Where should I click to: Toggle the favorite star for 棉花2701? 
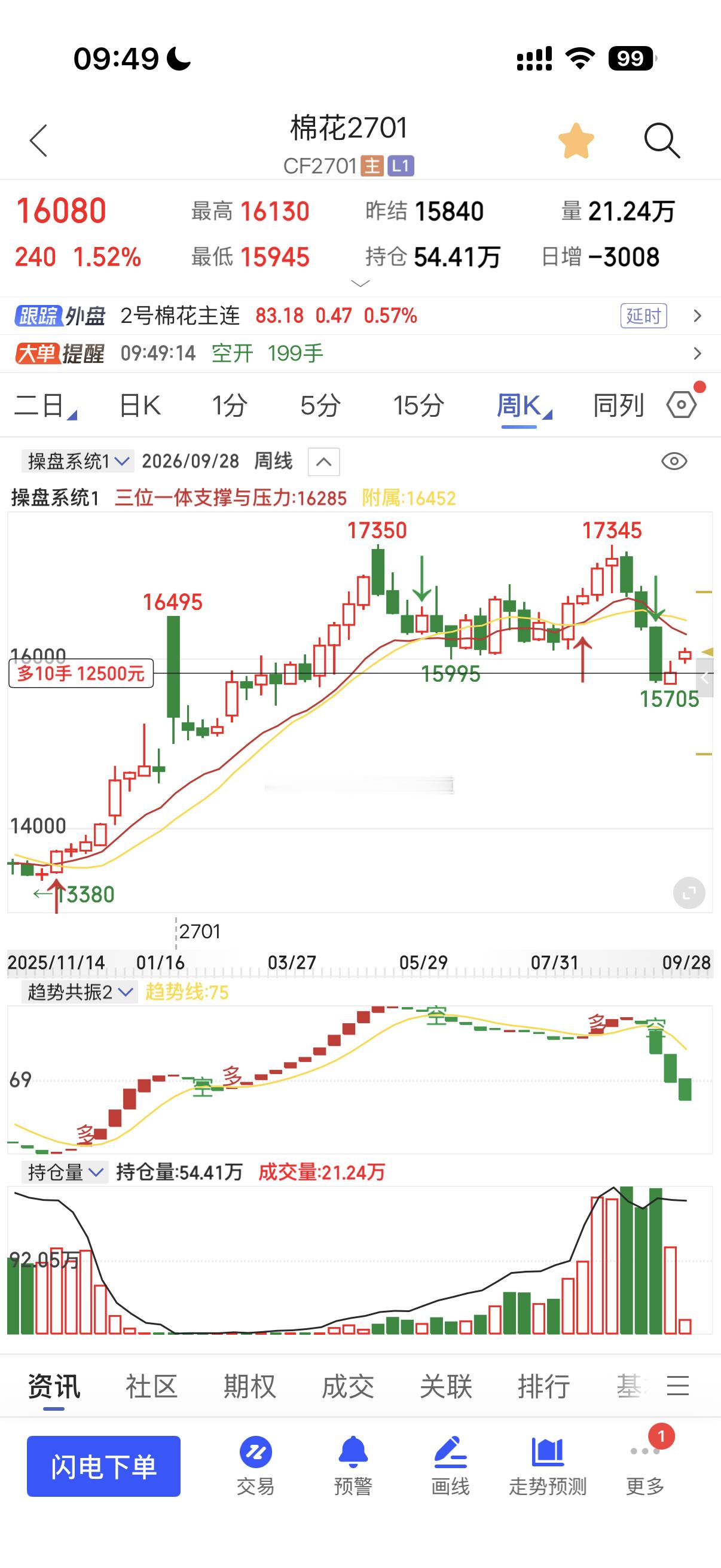pos(576,141)
